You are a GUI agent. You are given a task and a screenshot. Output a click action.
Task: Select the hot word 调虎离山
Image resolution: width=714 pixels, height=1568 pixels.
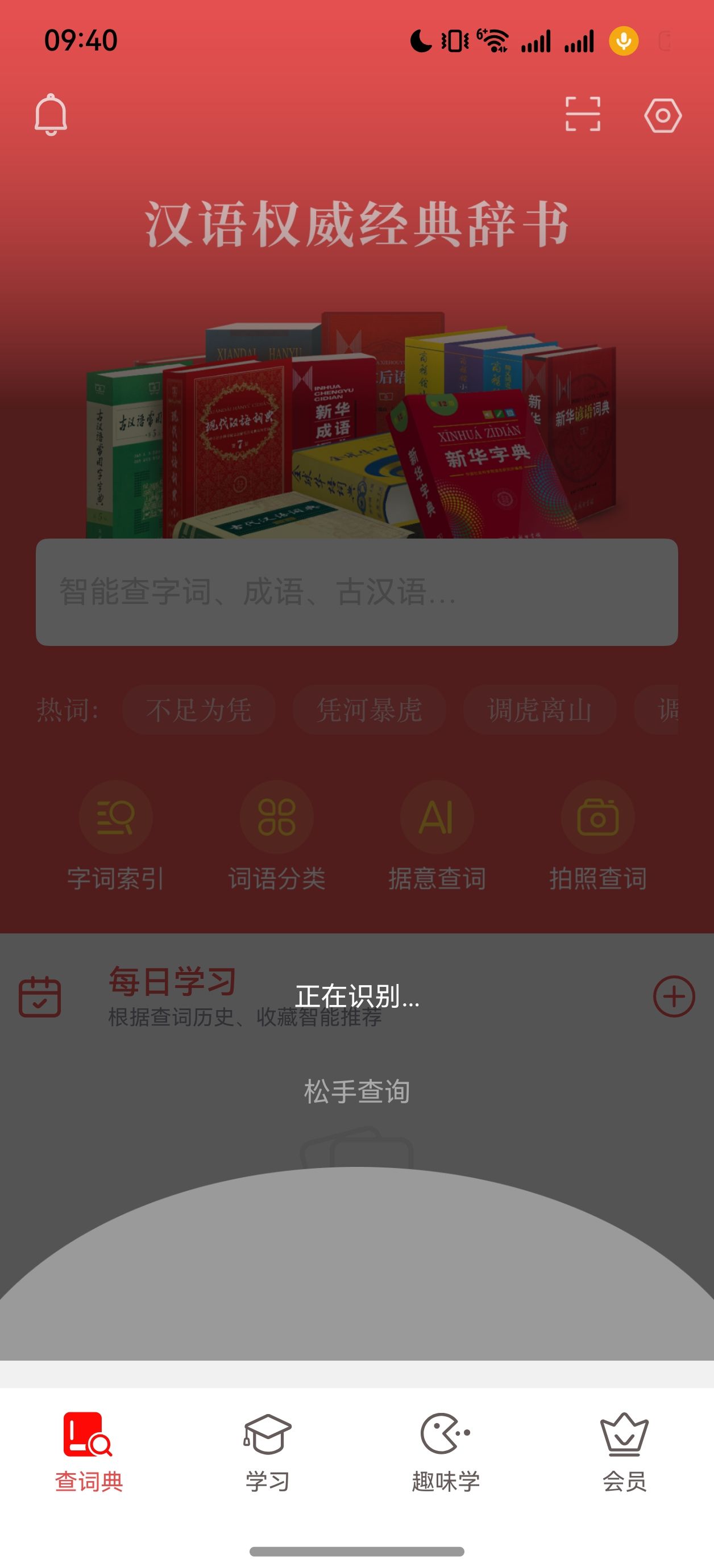click(540, 710)
